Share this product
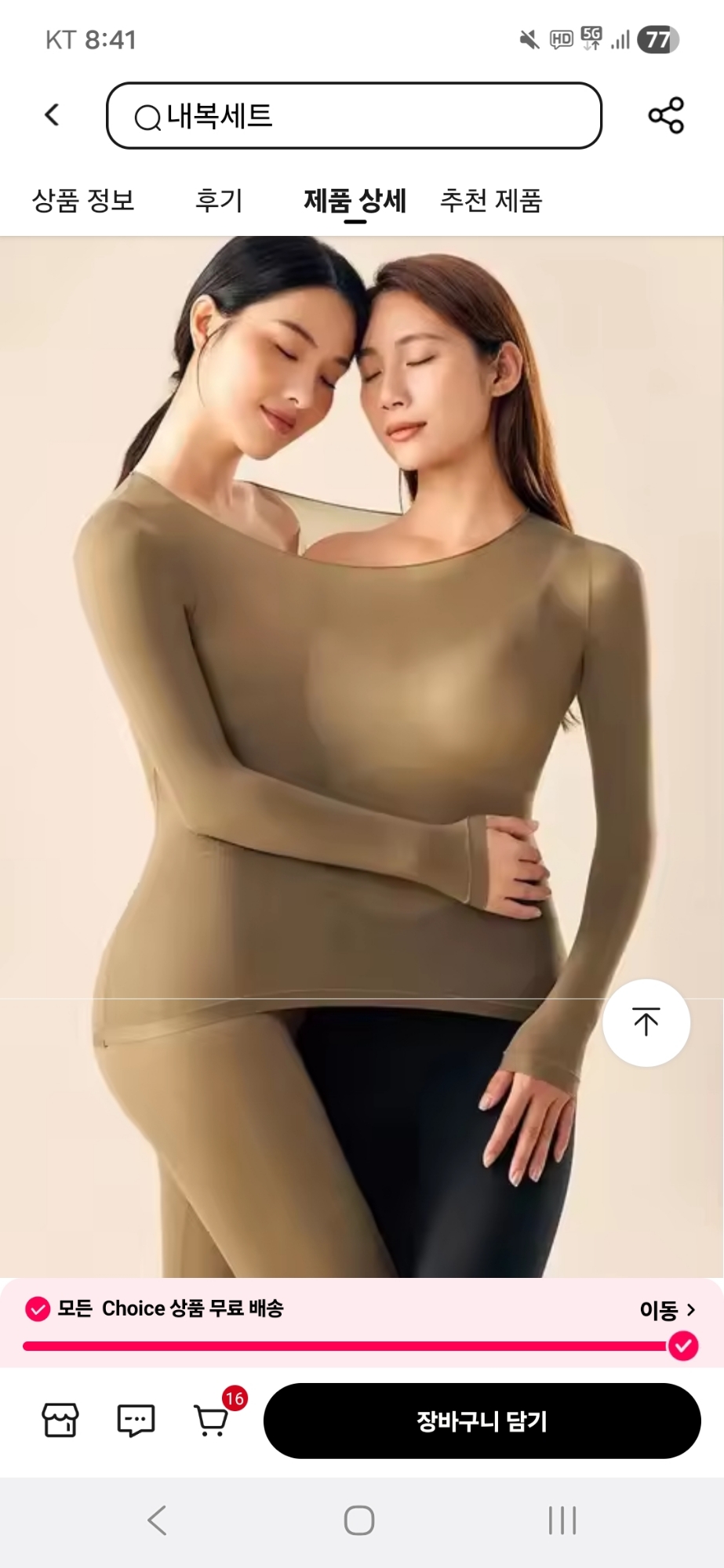 665,115
